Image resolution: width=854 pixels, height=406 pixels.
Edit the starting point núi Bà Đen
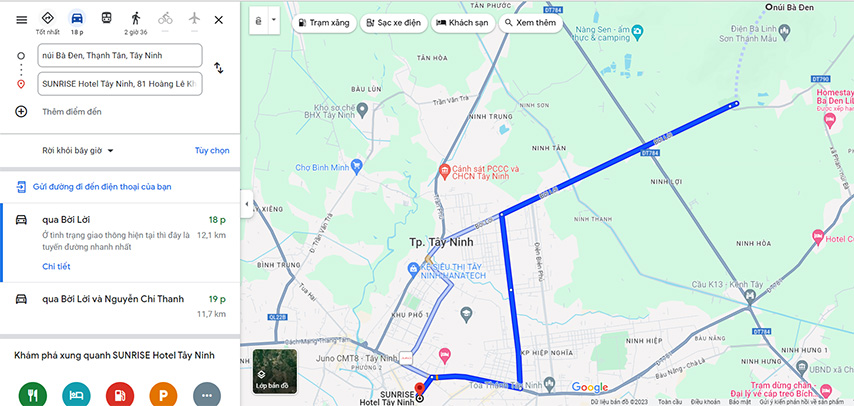point(118,56)
